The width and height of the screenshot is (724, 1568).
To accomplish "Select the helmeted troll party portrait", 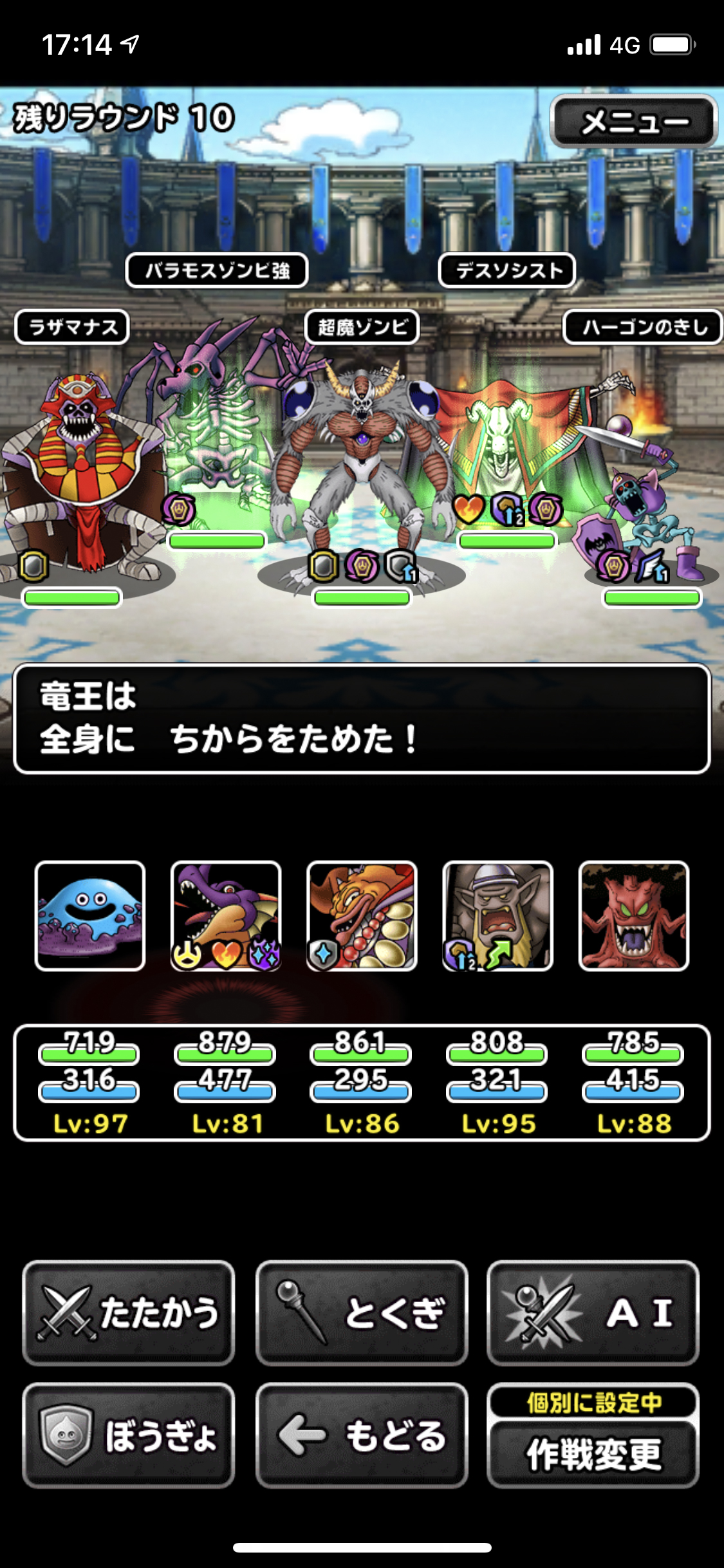I will pyautogui.click(x=497, y=915).
